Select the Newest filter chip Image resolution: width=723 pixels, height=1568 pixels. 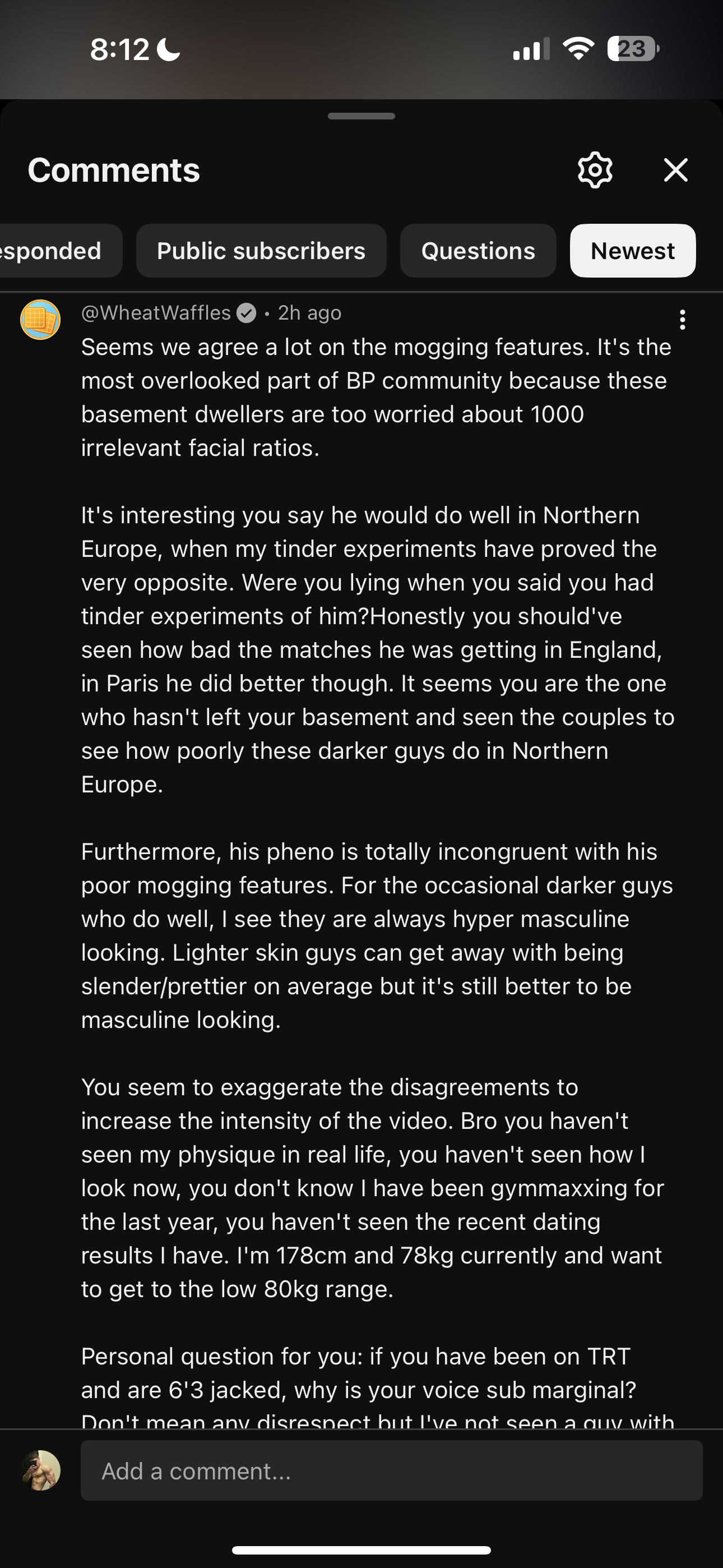[632, 251]
